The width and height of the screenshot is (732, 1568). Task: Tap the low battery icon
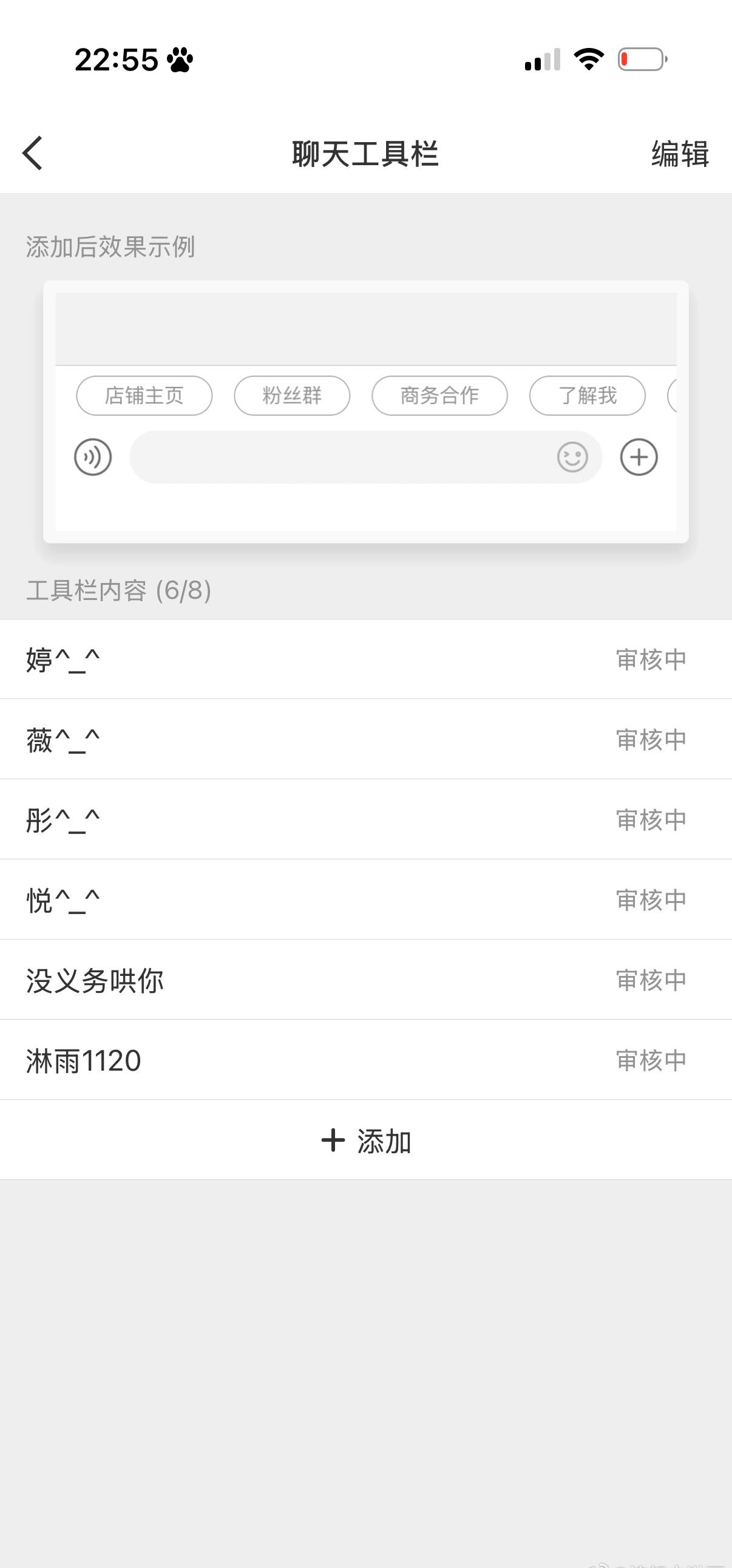(x=643, y=60)
